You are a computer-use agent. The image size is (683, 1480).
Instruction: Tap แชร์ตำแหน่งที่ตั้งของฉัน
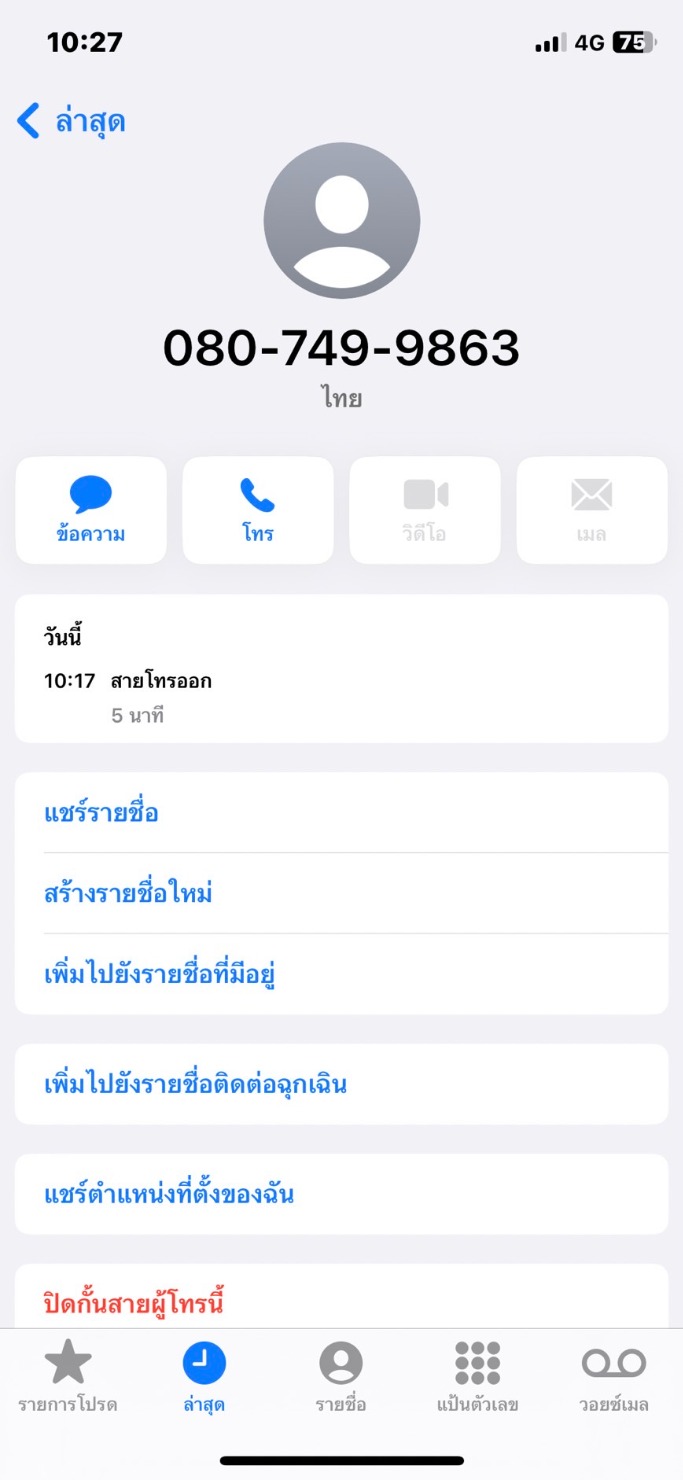coord(341,1194)
